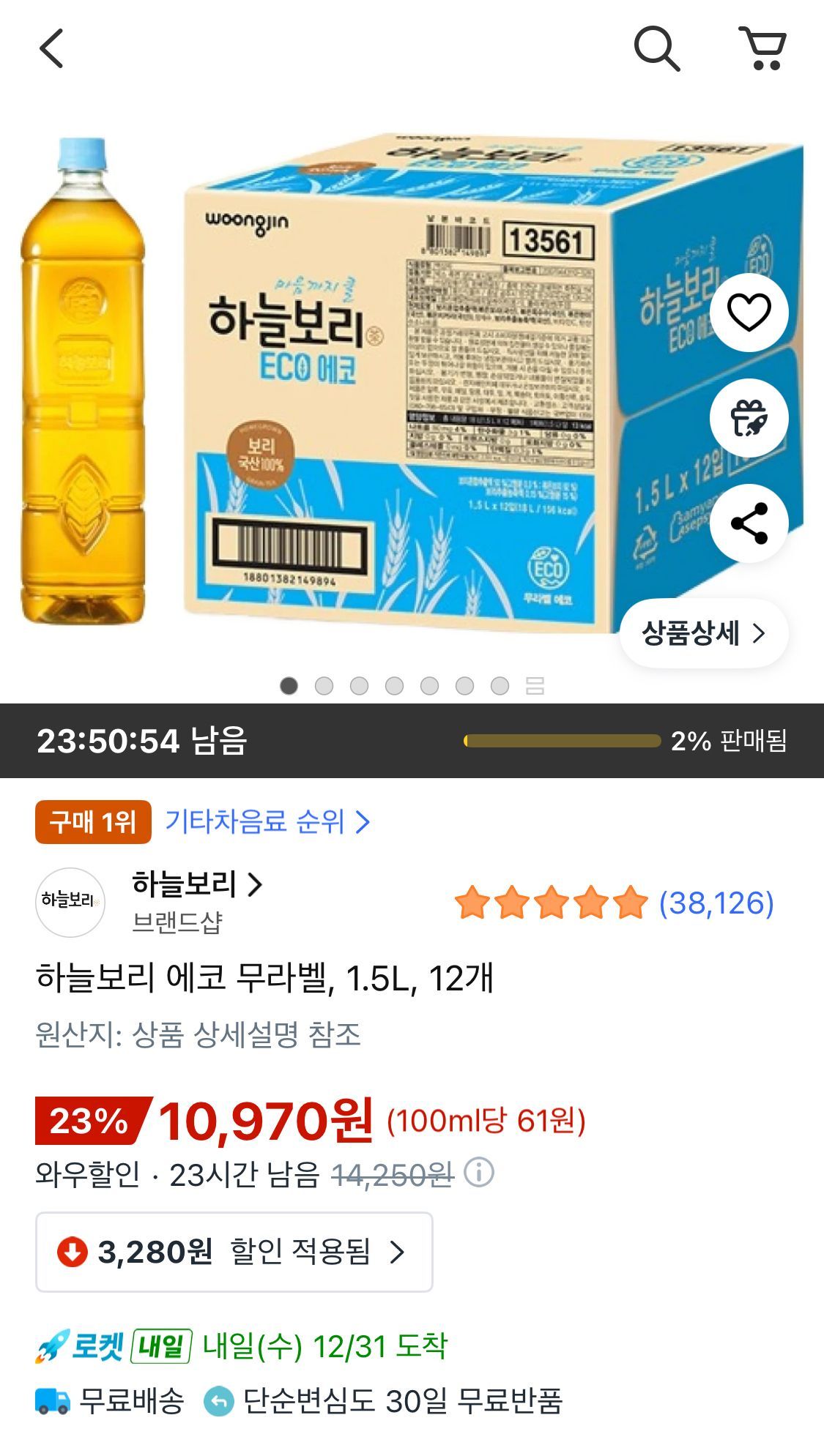Image resolution: width=824 pixels, height=1456 pixels.
Task: Open the shopping cart
Action: coord(763,48)
